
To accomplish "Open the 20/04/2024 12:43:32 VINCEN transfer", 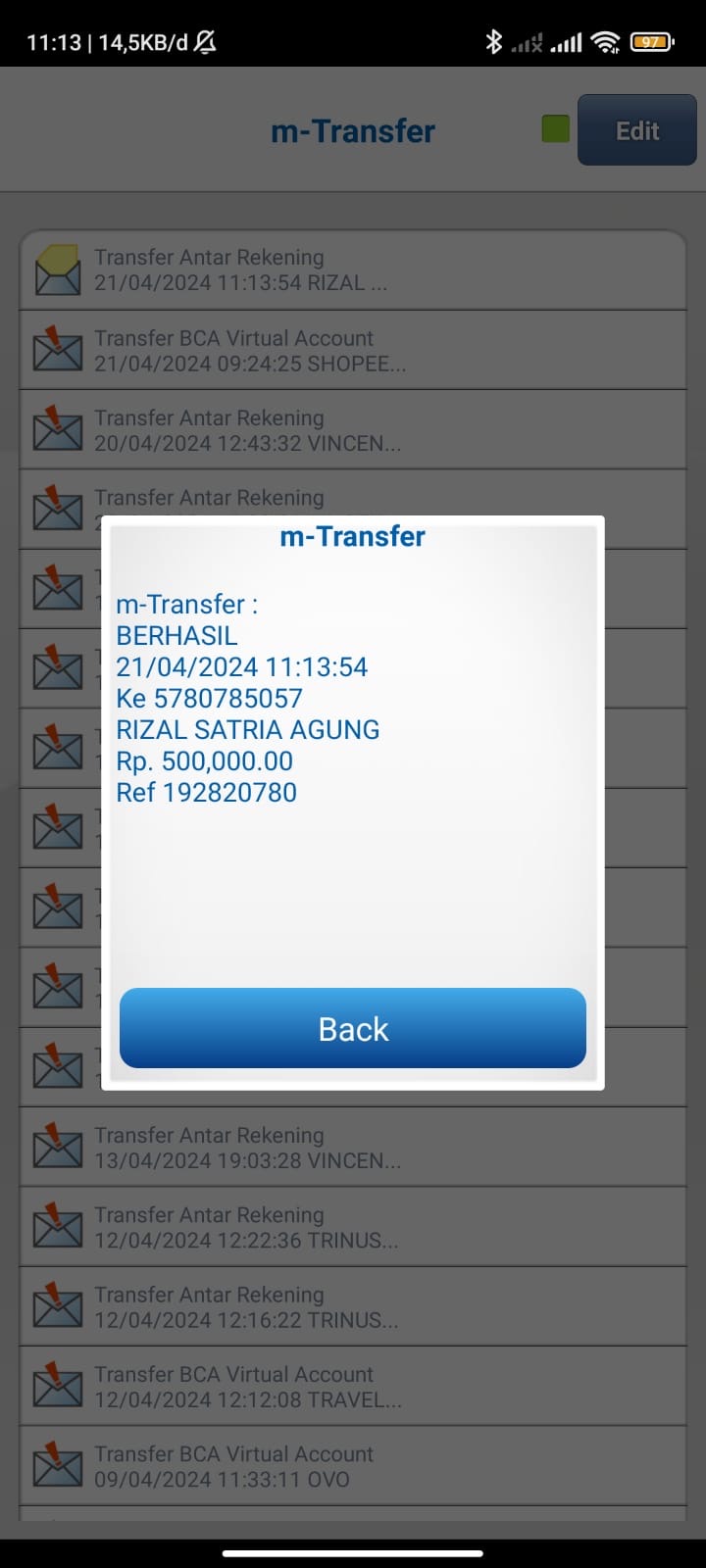I will pos(353,431).
